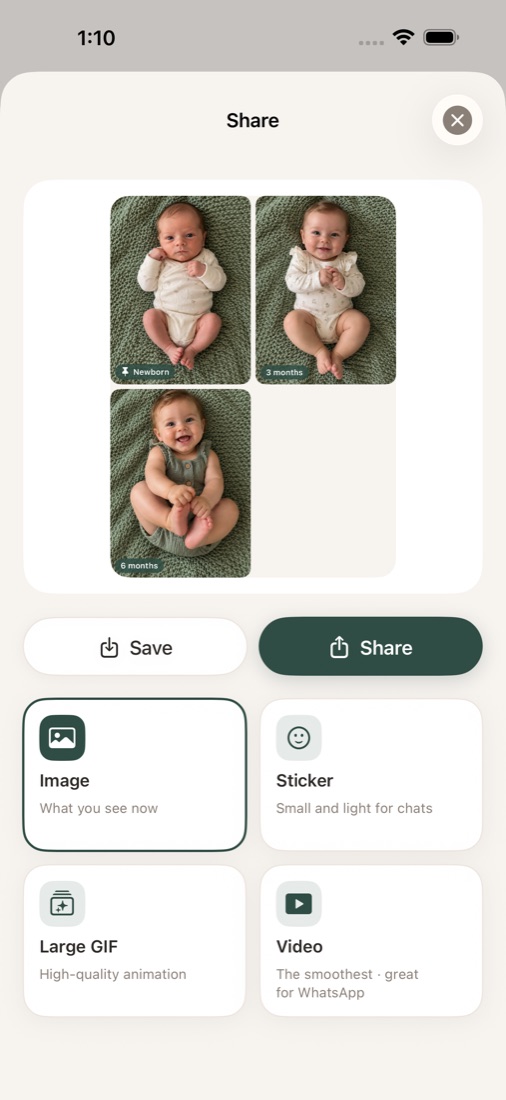Switch export format to Video

tap(371, 940)
